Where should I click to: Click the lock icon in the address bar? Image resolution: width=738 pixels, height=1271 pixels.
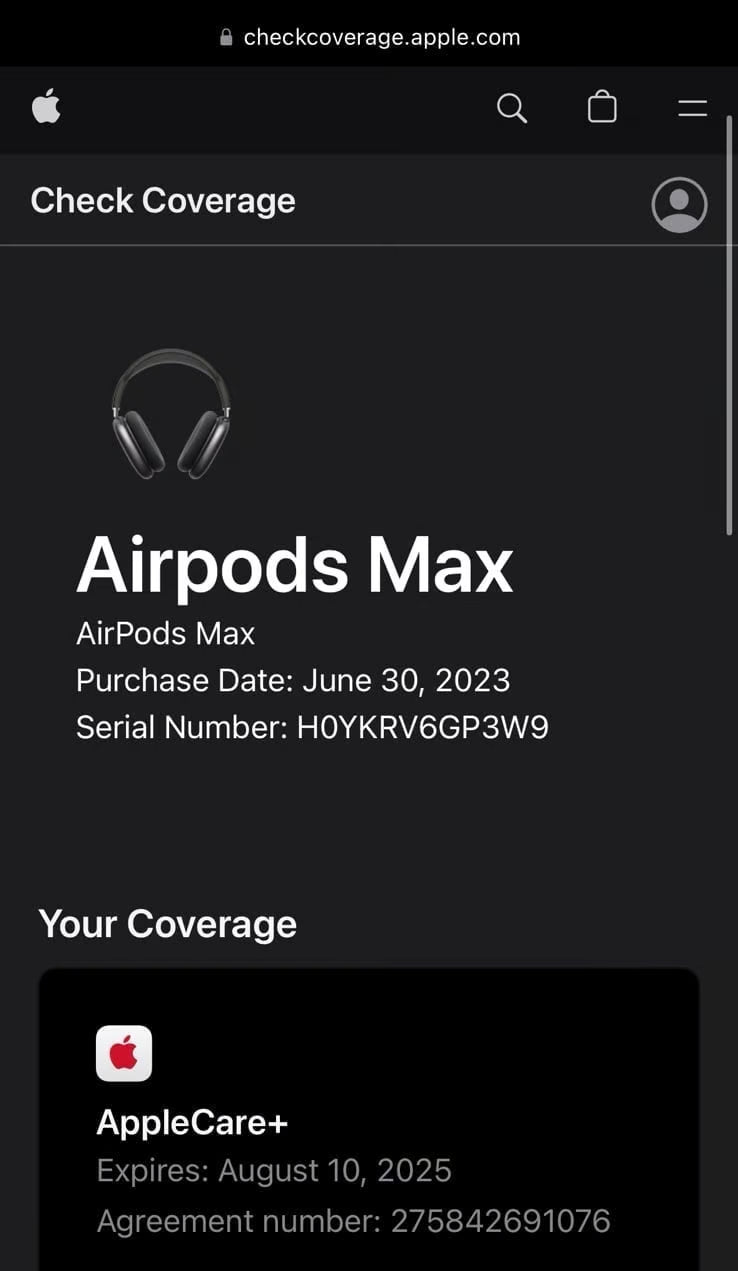click(225, 36)
